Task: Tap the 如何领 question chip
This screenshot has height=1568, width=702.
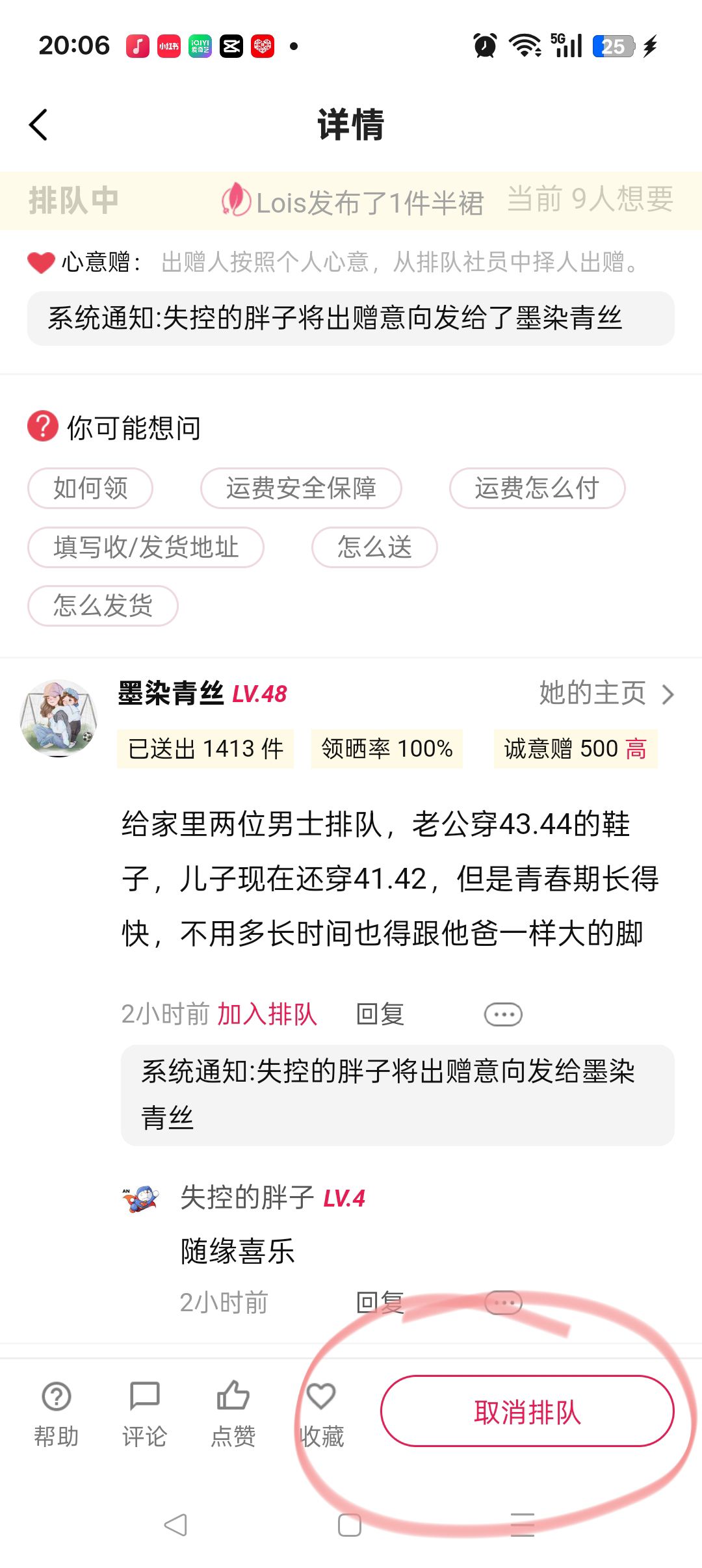Action: tap(90, 488)
